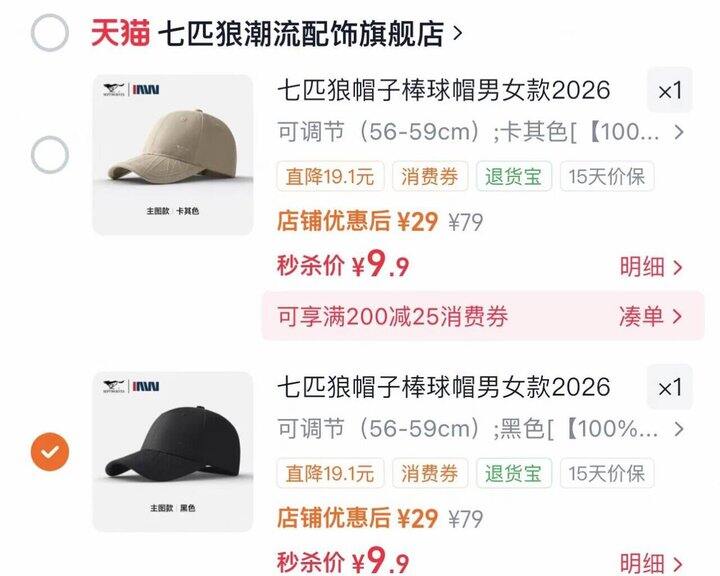The width and height of the screenshot is (720, 576).
Task: Change quantity of the 黑色 cap
Action: click(x=669, y=387)
